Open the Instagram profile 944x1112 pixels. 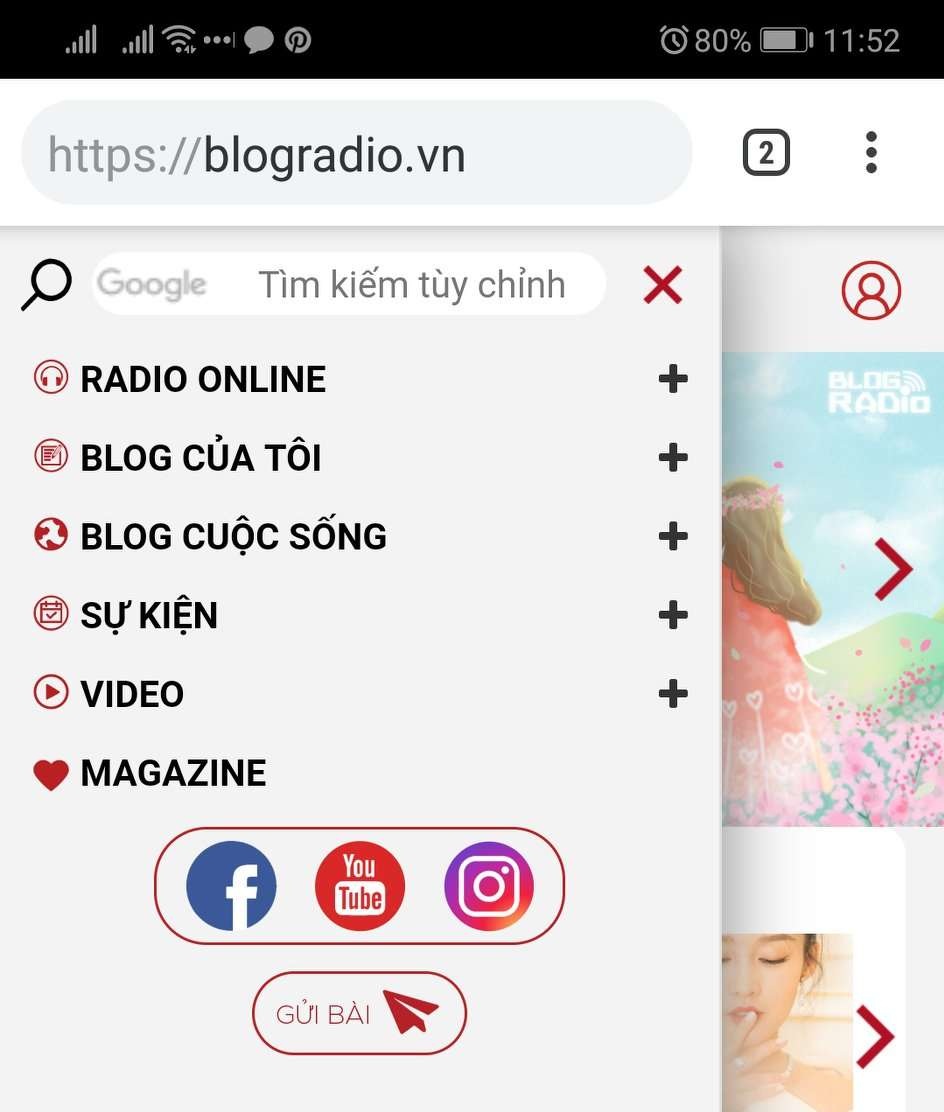click(x=489, y=886)
